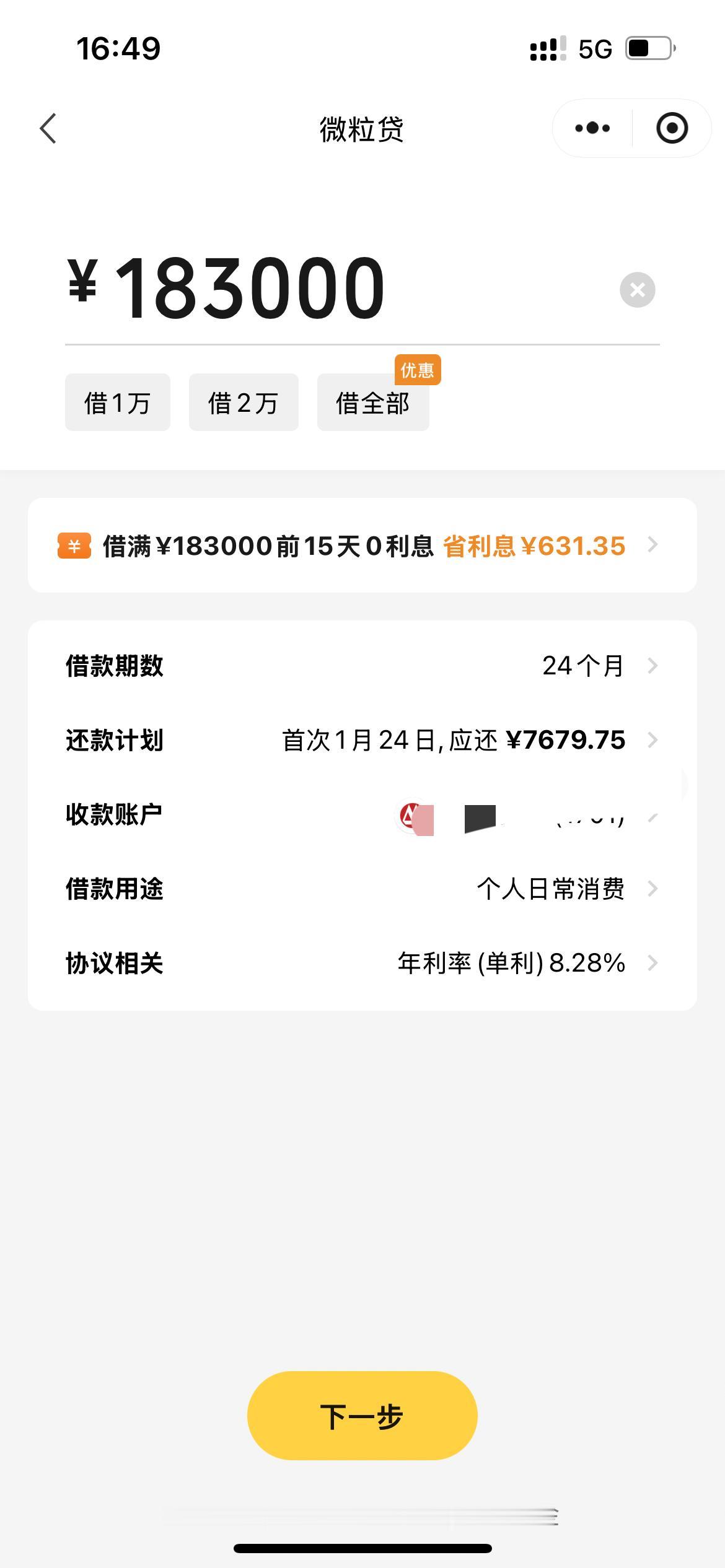Tap the orange yuan coupon icon in banner
Screen dimensions: 725x1568
click(74, 546)
